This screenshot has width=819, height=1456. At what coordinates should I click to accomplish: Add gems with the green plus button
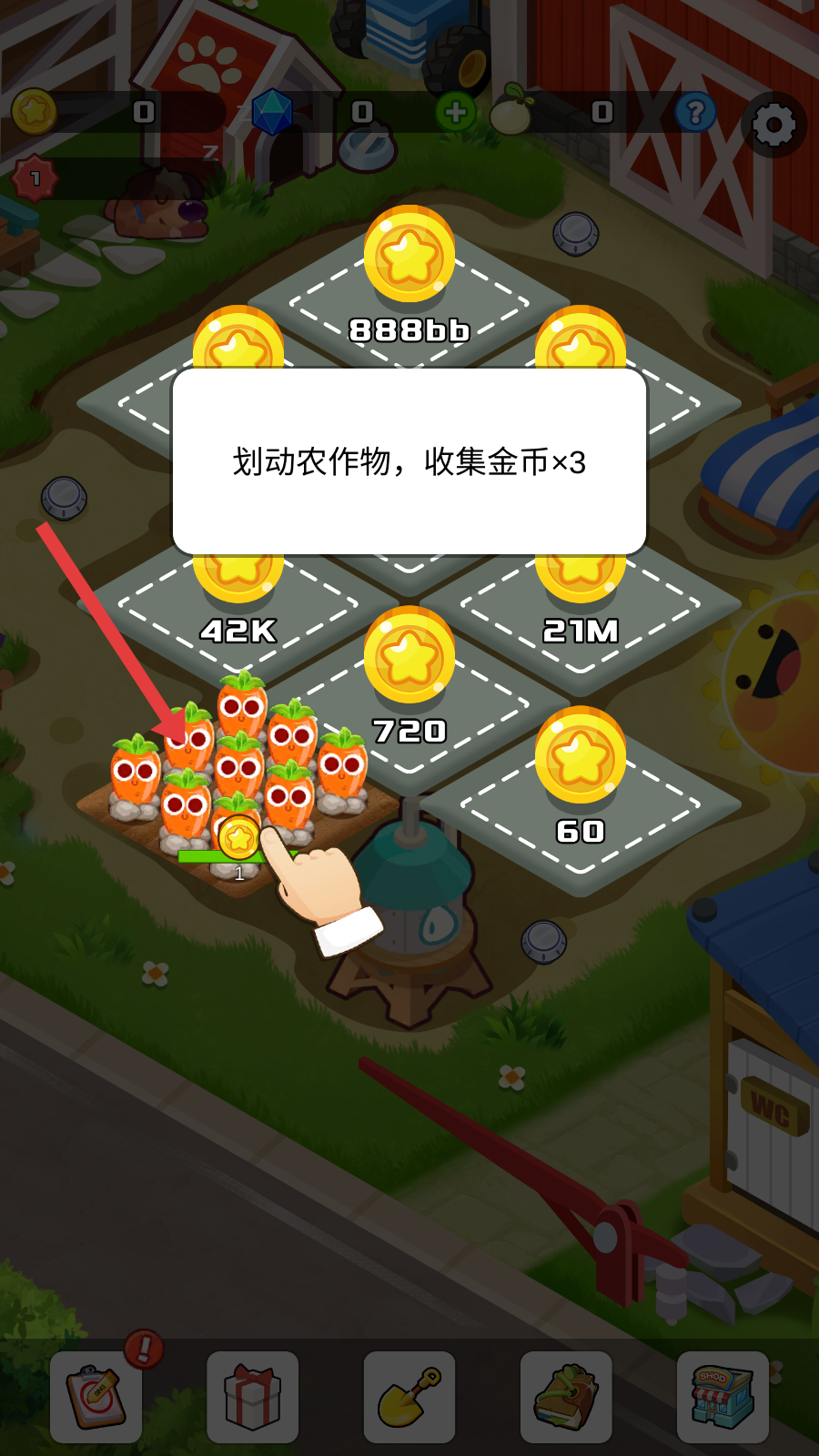pyautogui.click(x=456, y=113)
